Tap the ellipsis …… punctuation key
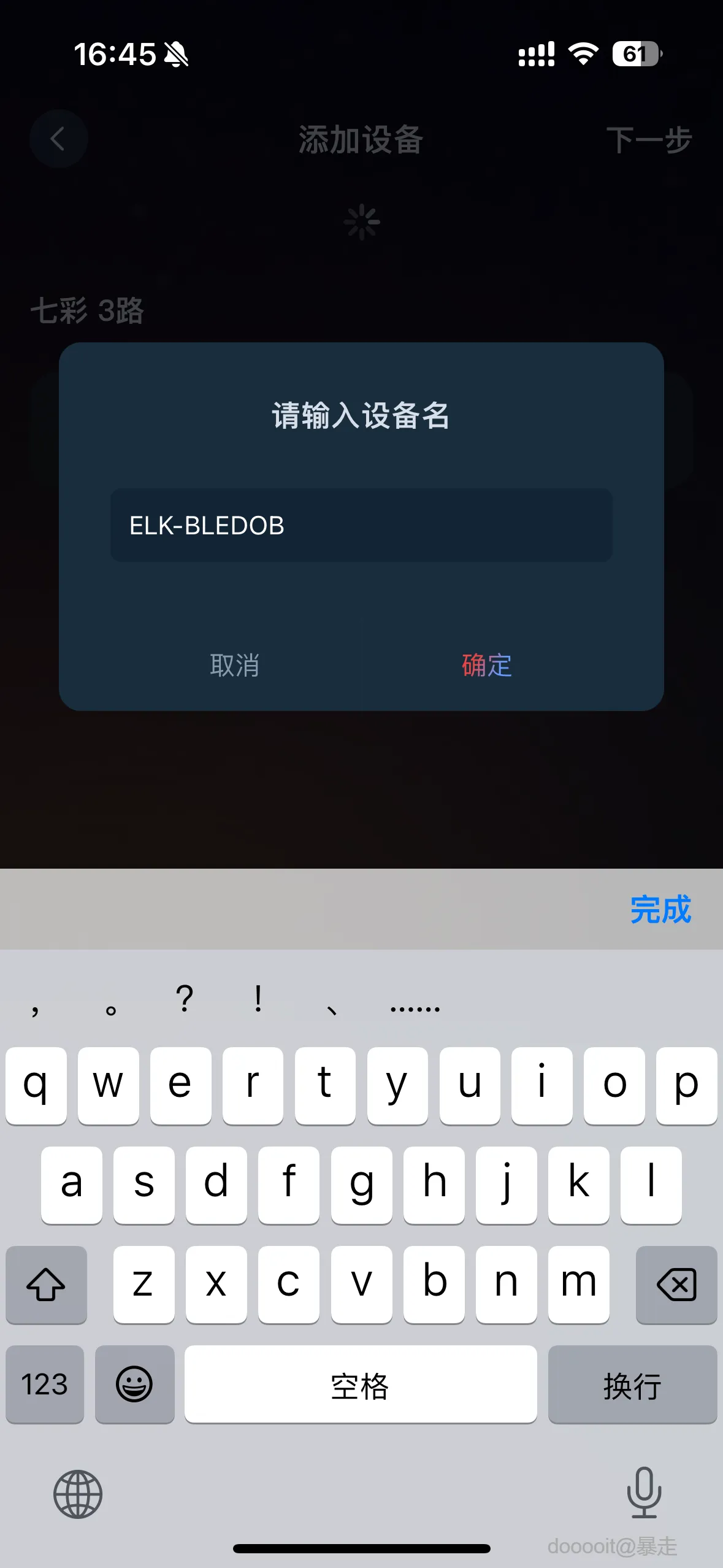The height and width of the screenshot is (1568, 723). pos(415,1006)
